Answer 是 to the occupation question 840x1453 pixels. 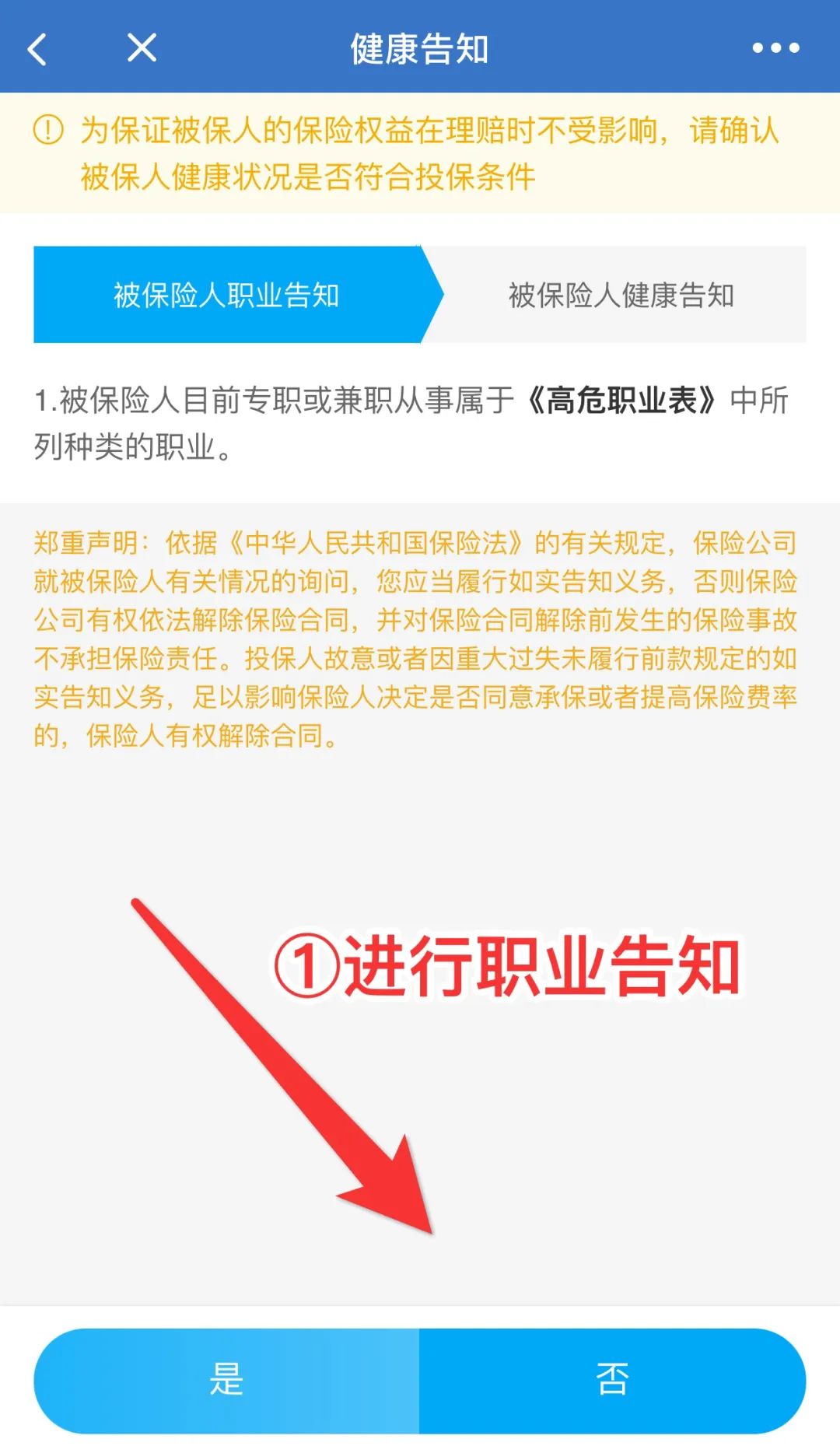226,1380
